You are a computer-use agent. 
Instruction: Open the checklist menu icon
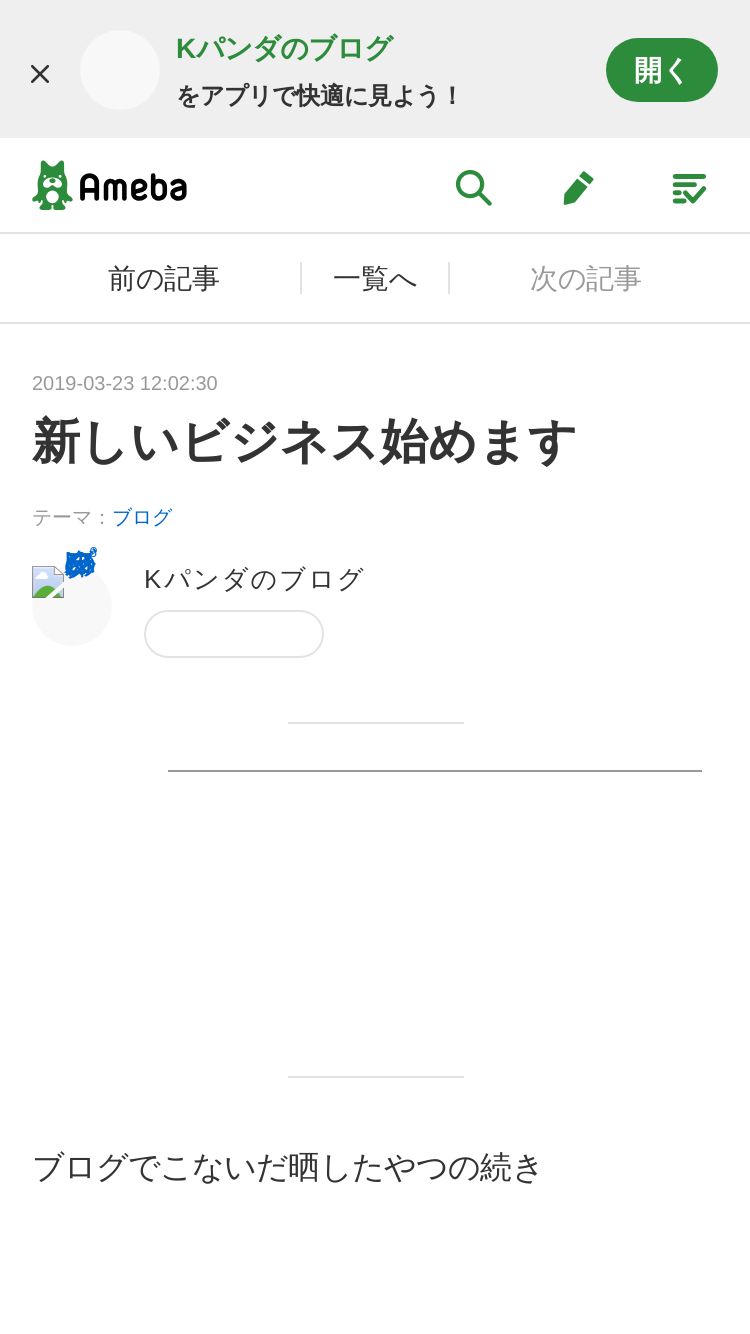tap(689, 188)
